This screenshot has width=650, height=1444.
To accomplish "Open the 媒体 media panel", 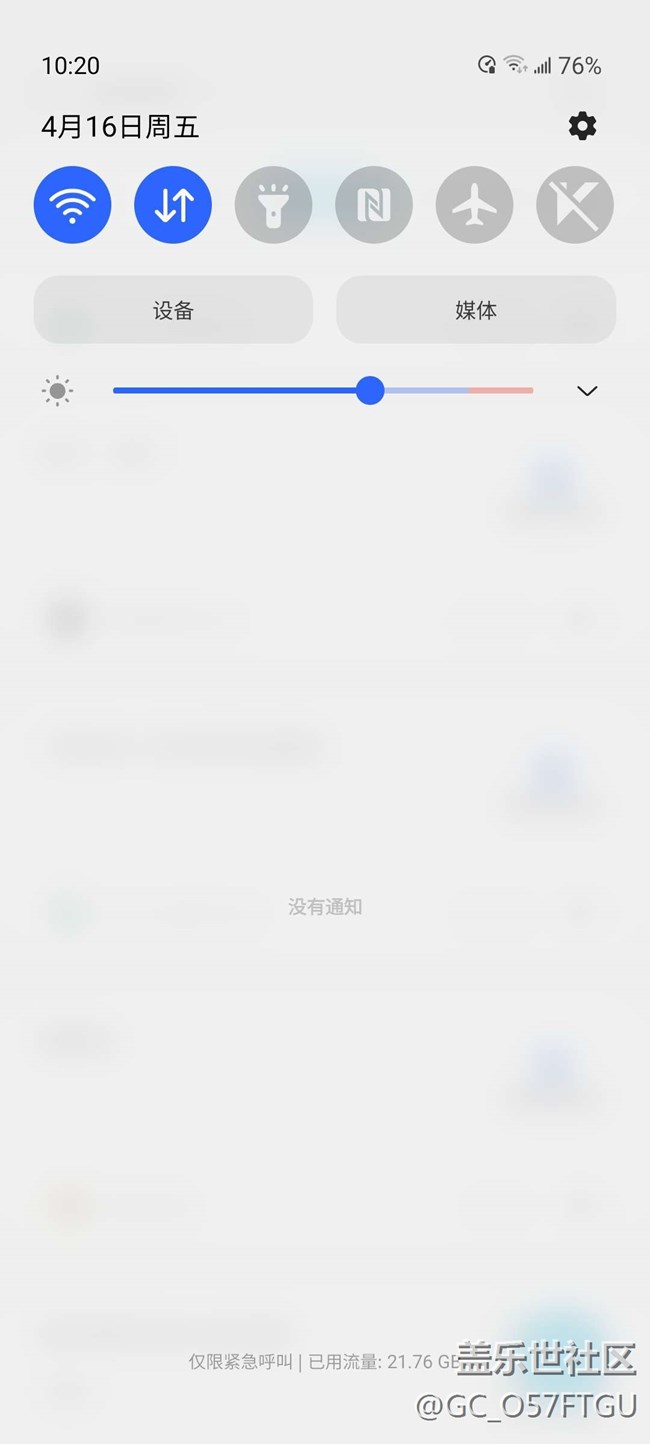I will [x=476, y=310].
